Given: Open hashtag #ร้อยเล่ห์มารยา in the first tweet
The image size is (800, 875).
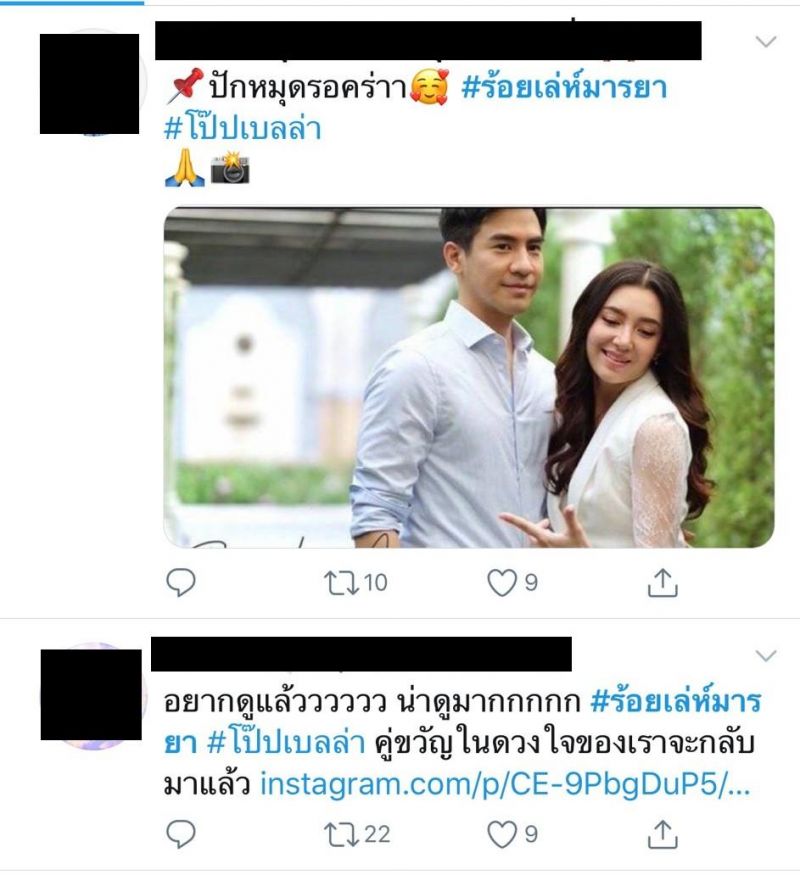Looking at the screenshot, I should click(x=563, y=90).
